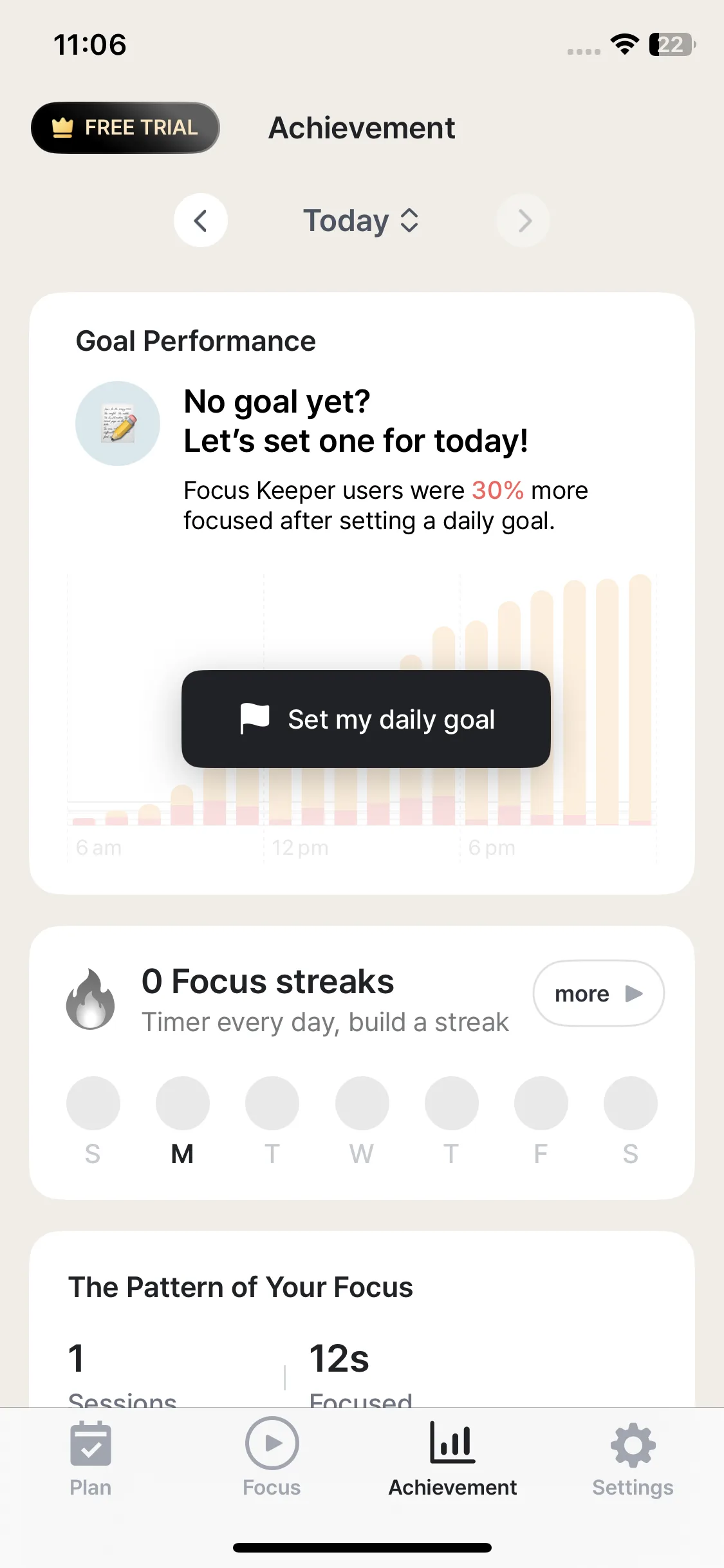Go to the previous day
The image size is (724, 1568).
[201, 221]
